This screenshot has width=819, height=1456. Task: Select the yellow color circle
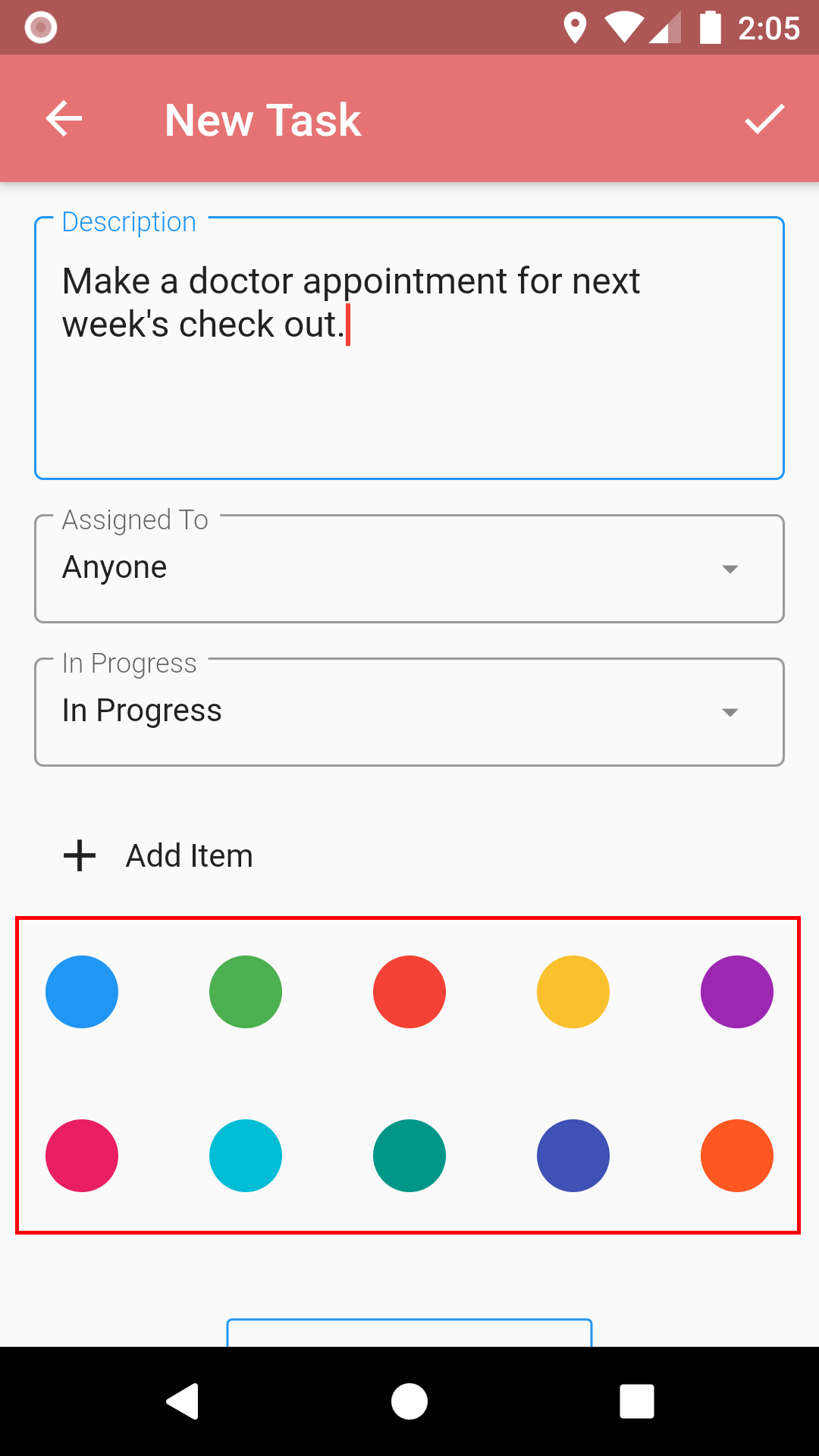[x=573, y=992]
